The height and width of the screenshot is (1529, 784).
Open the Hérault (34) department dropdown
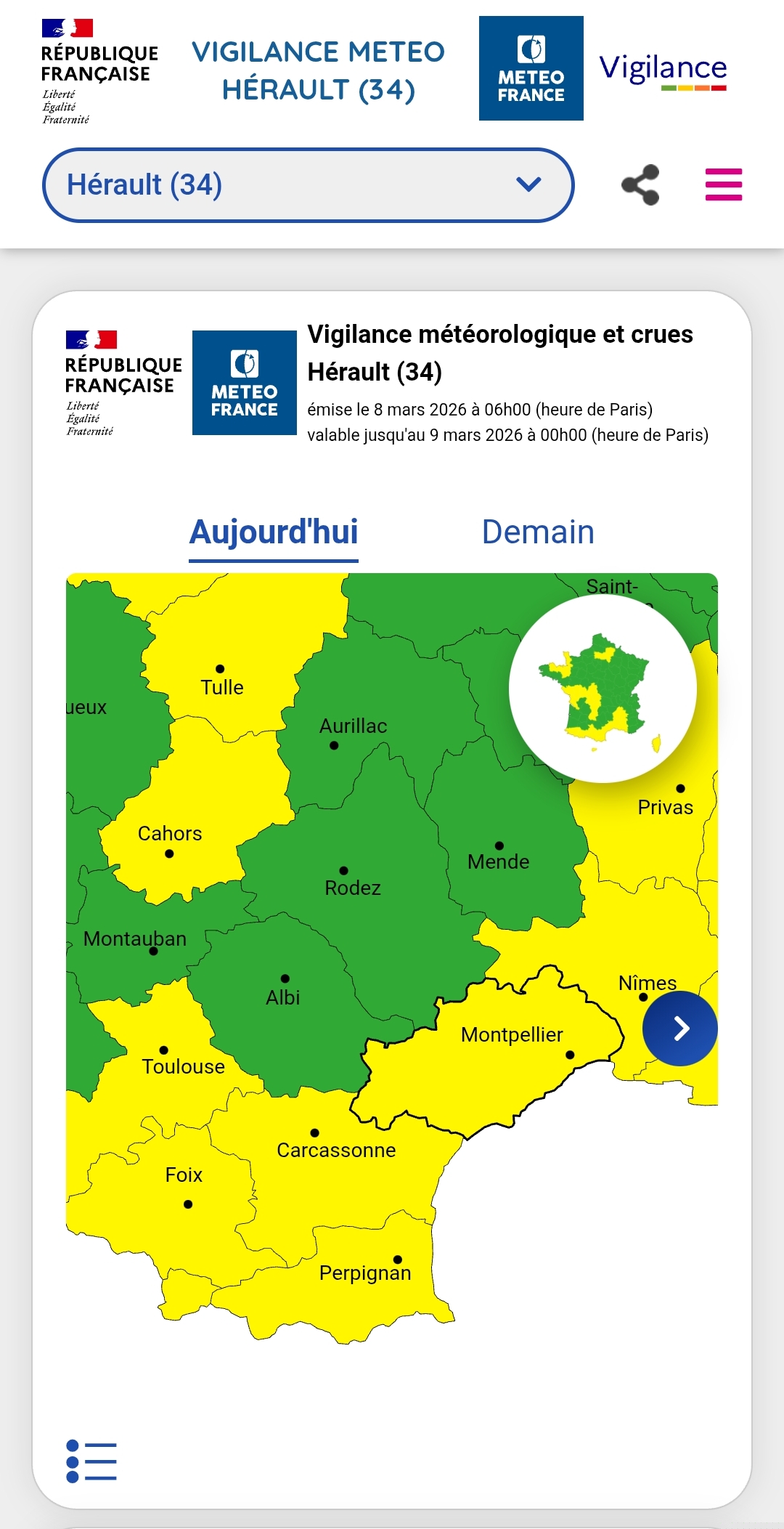(x=308, y=185)
